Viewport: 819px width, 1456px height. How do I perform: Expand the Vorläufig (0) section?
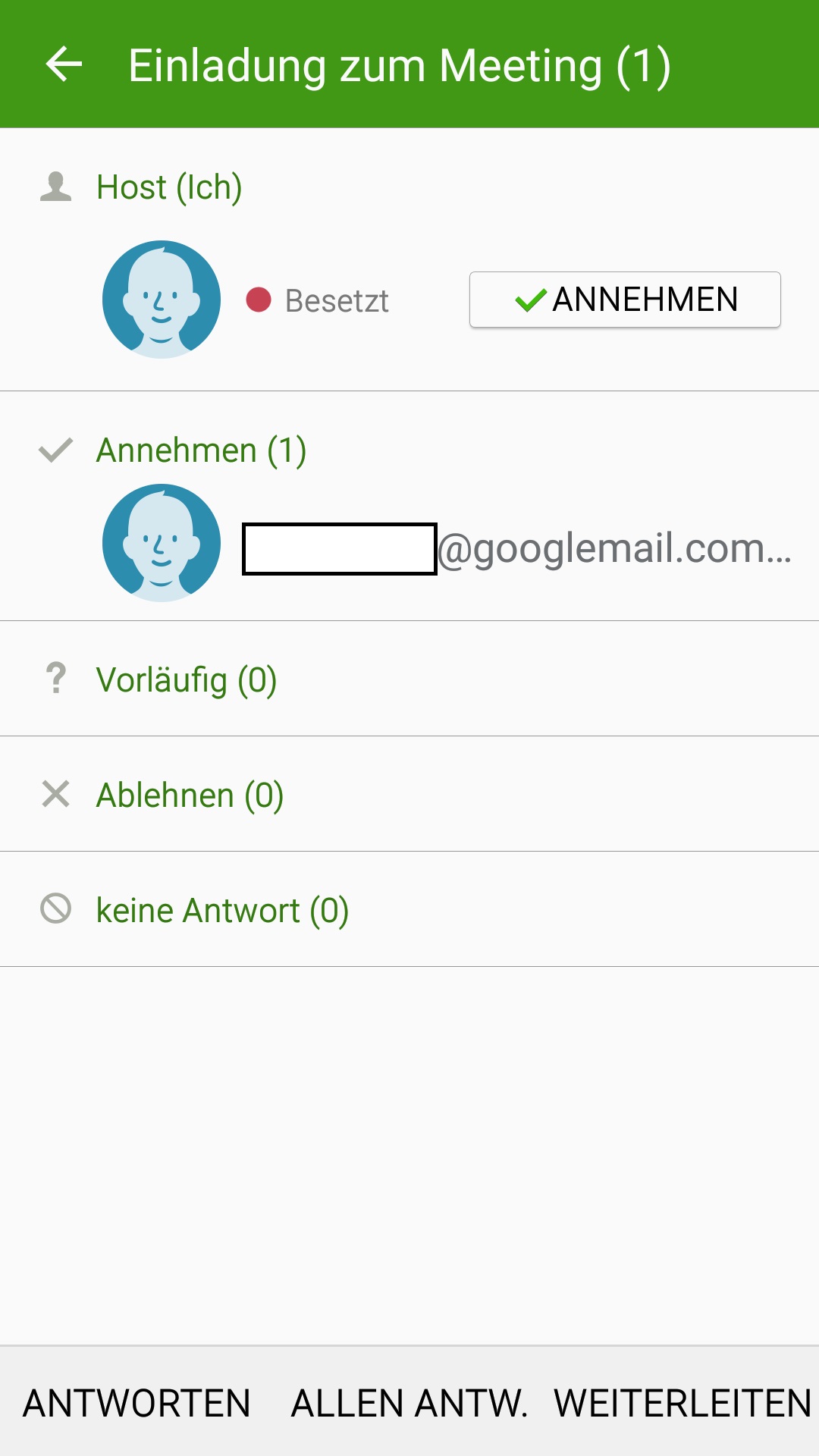(x=409, y=679)
